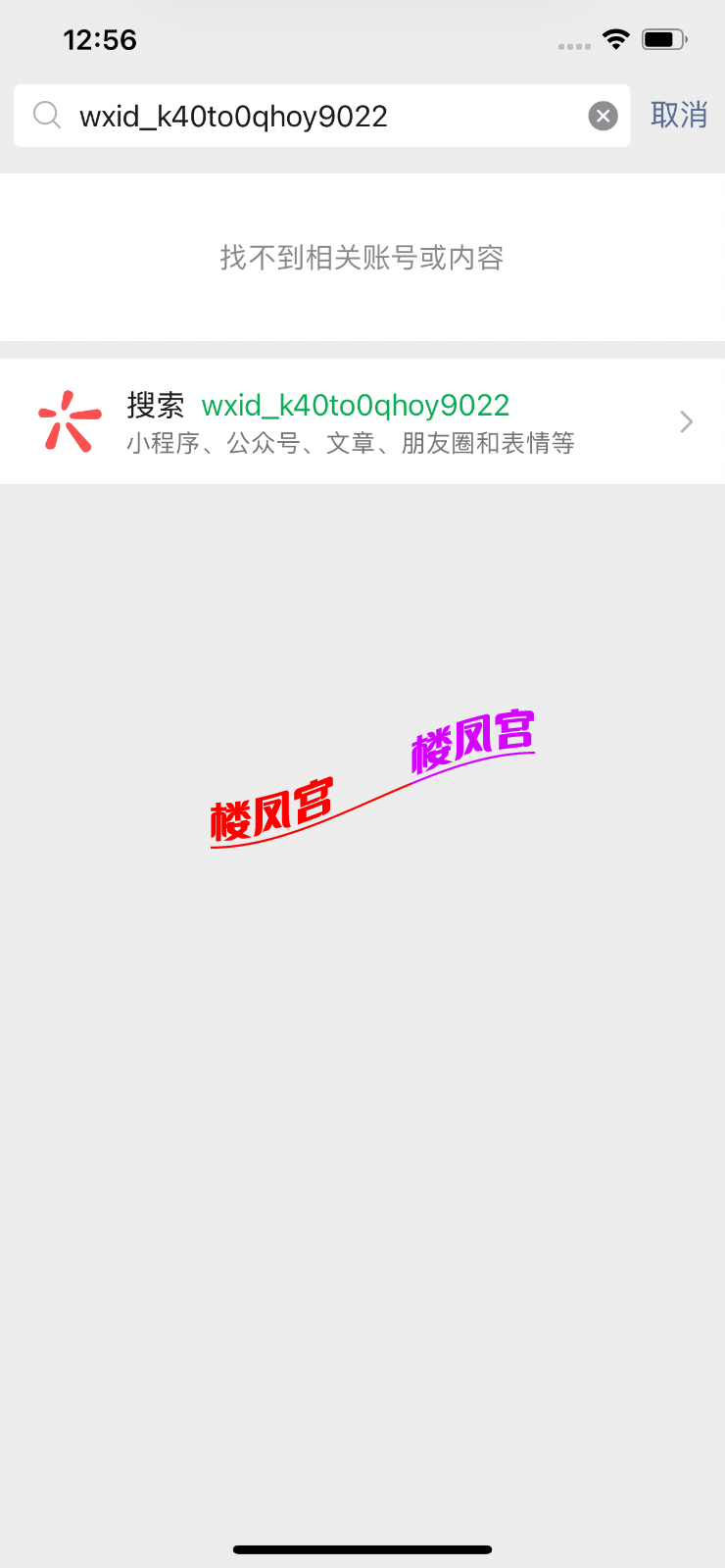This screenshot has width=725, height=1568.
Task: Tap the battery indicator in the status bar
Action: coord(660,39)
